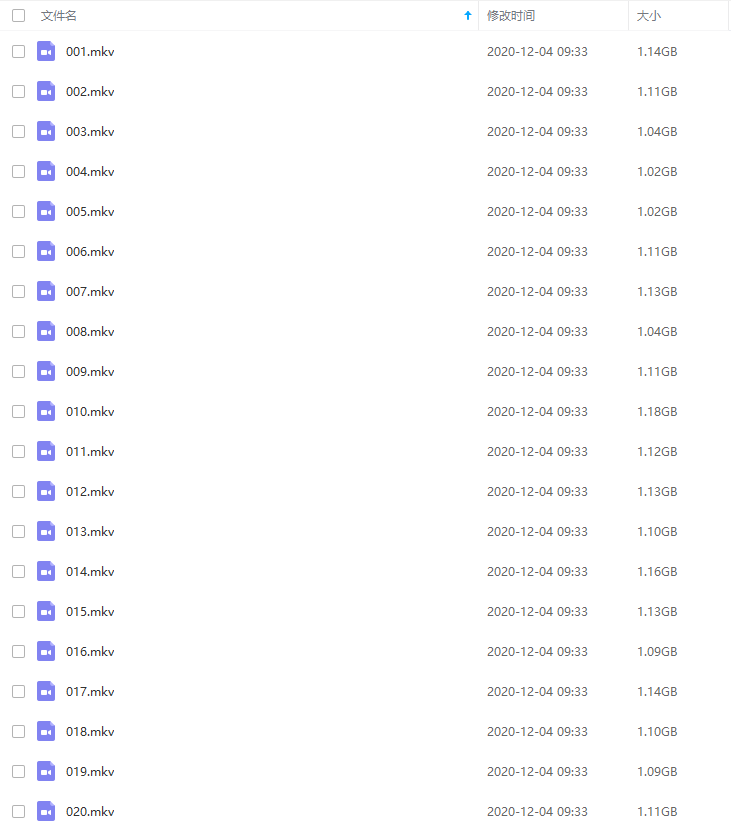Sort files by 大小 column
Image resolution: width=731 pixels, height=834 pixels.
648,16
